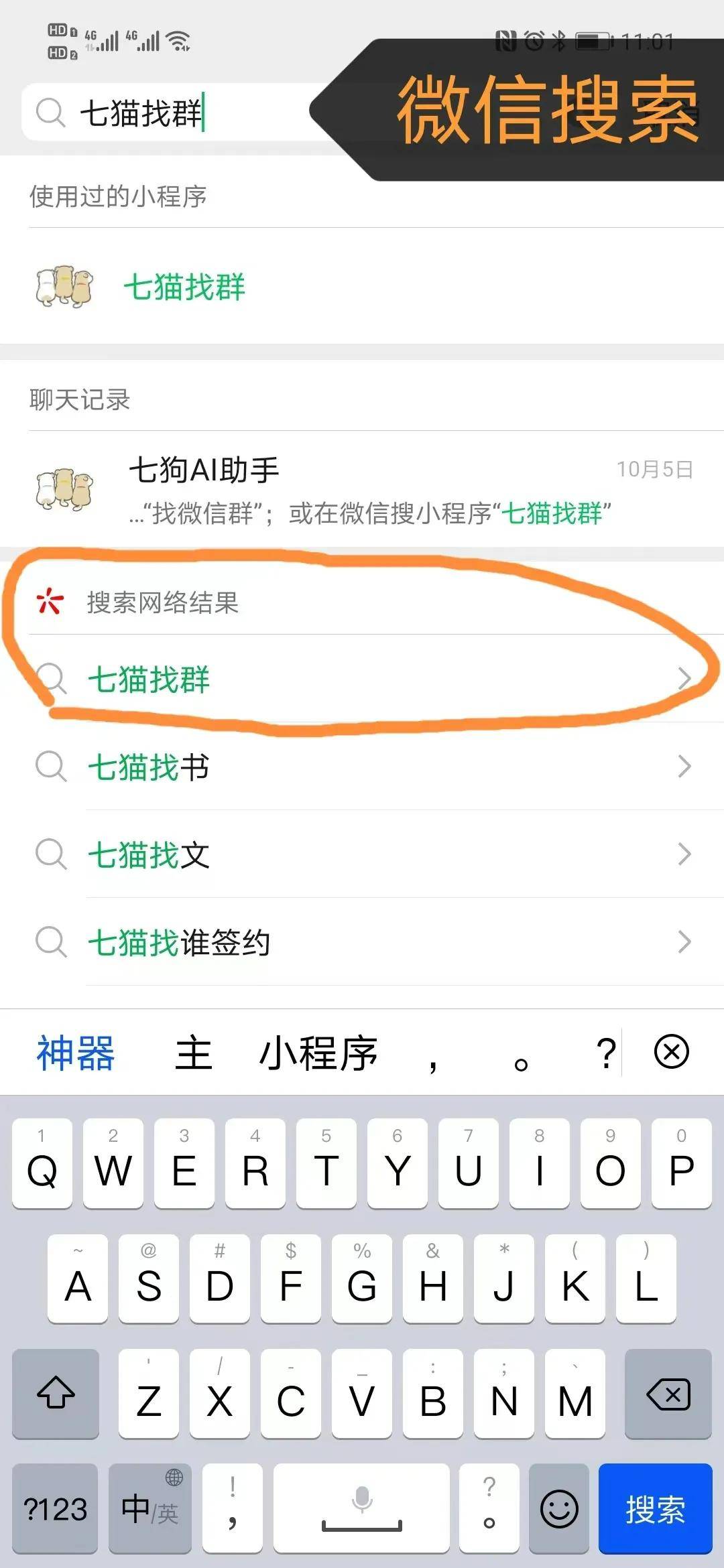Pick the keyboard candidate 神器
Screen dimensions: 724x1568
pyautogui.click(x=76, y=1053)
